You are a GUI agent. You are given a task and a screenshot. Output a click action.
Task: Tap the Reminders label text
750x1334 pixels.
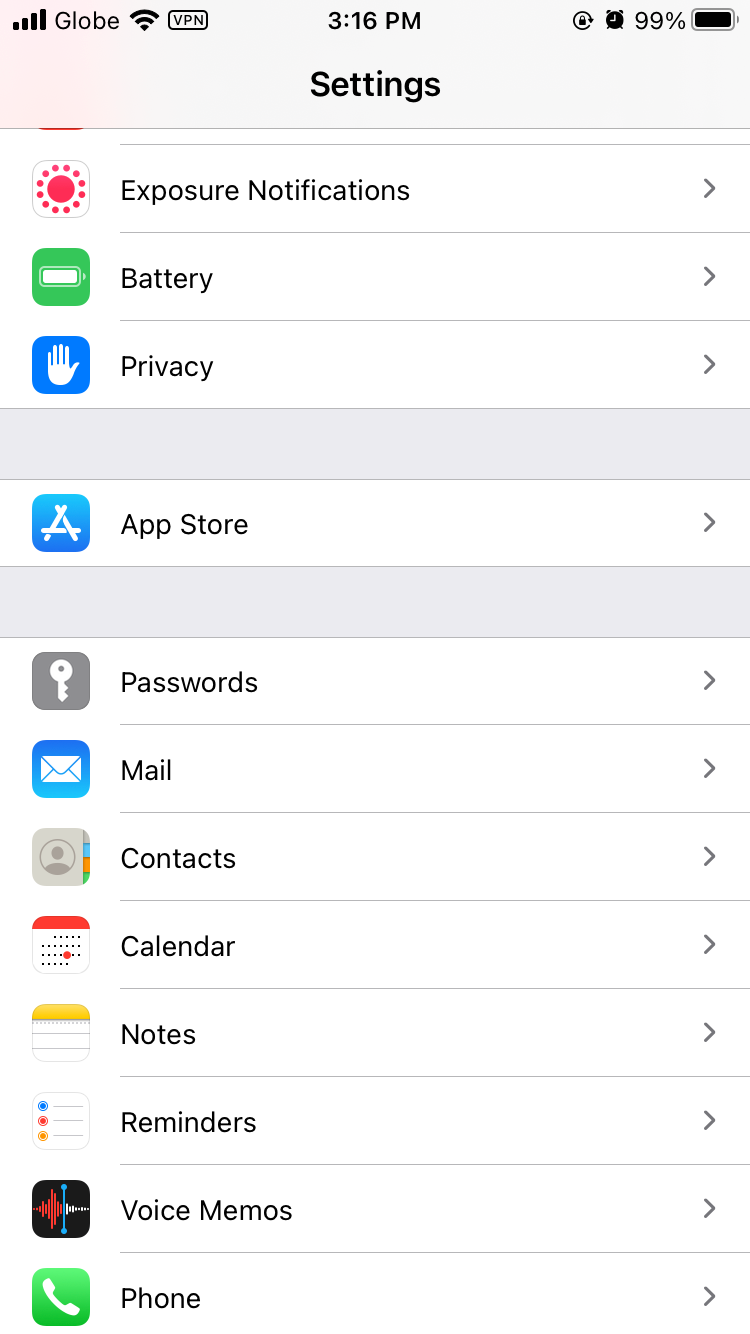tap(188, 1121)
